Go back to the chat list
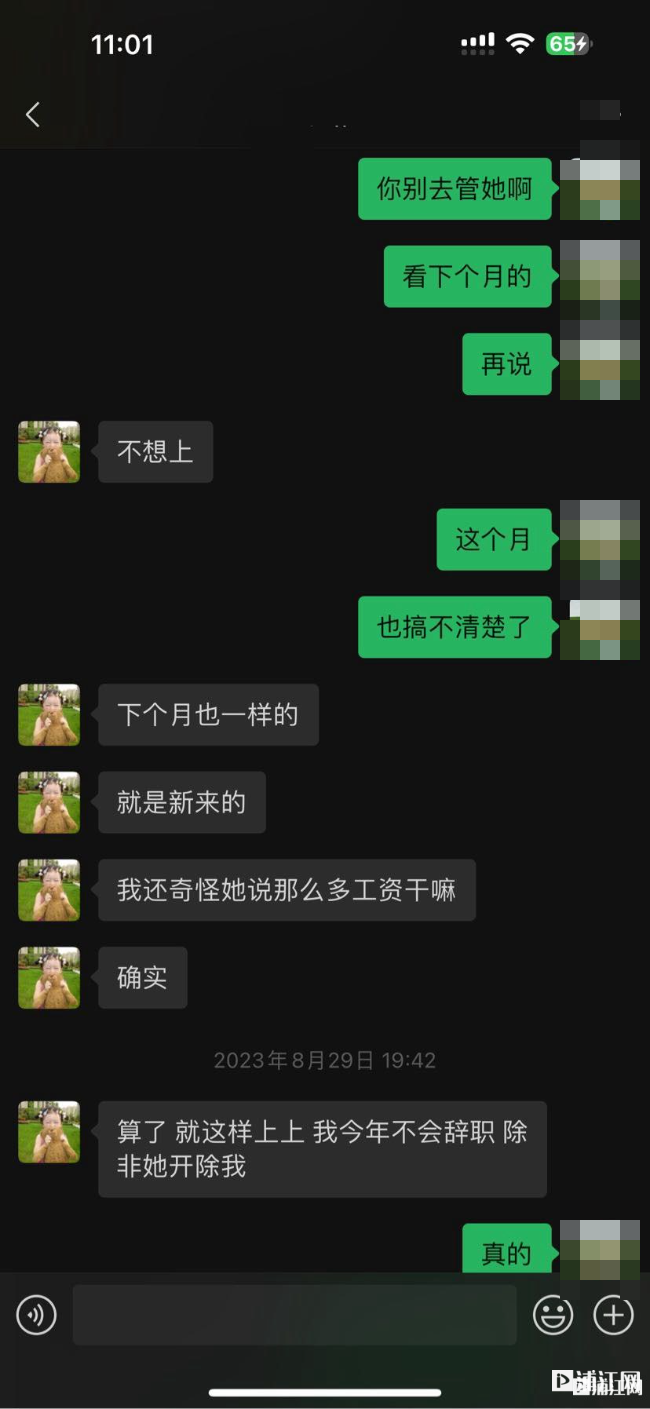Viewport: 650px width, 1409px height. [x=33, y=115]
